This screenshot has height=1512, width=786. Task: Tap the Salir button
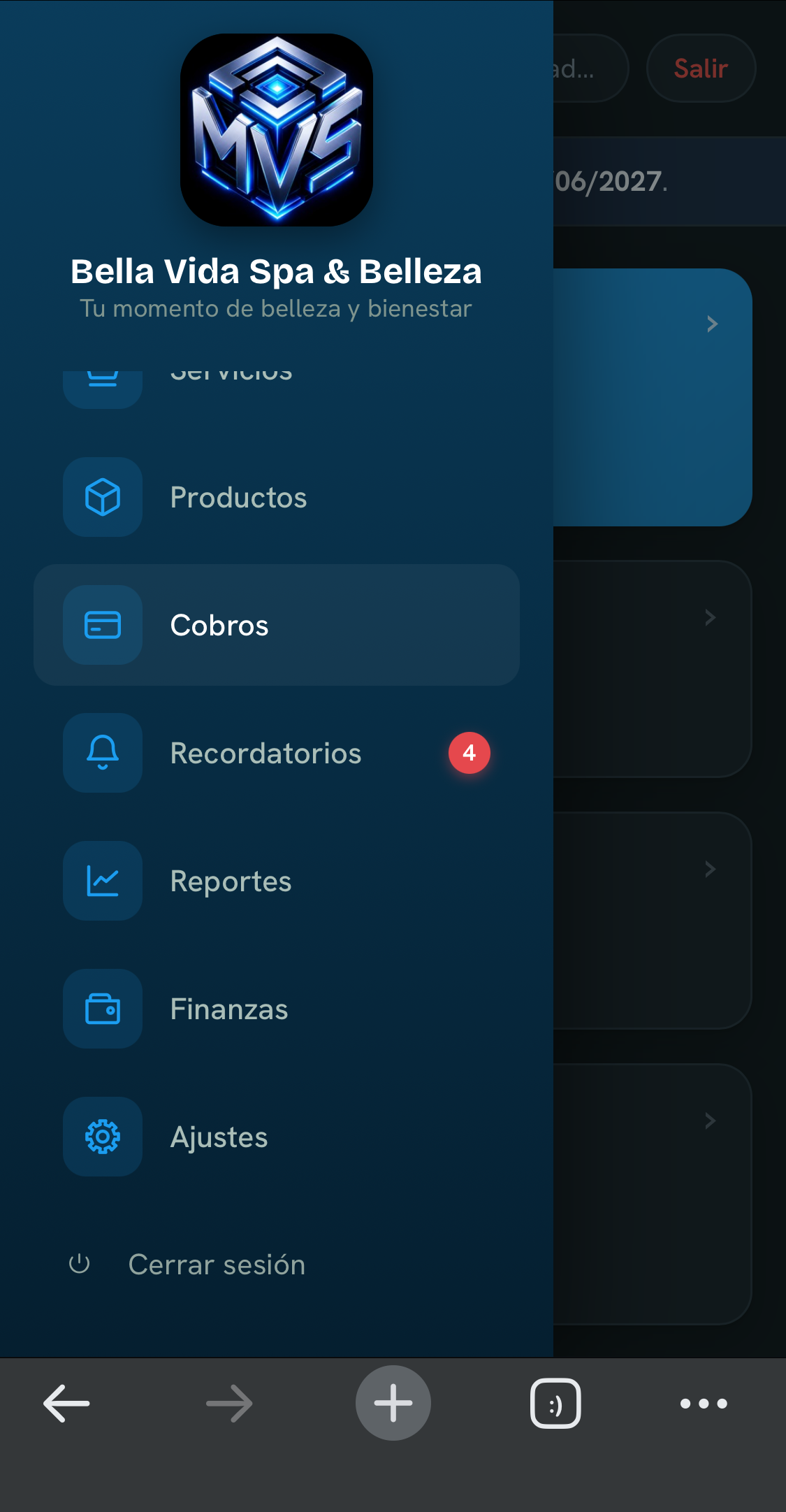point(701,69)
